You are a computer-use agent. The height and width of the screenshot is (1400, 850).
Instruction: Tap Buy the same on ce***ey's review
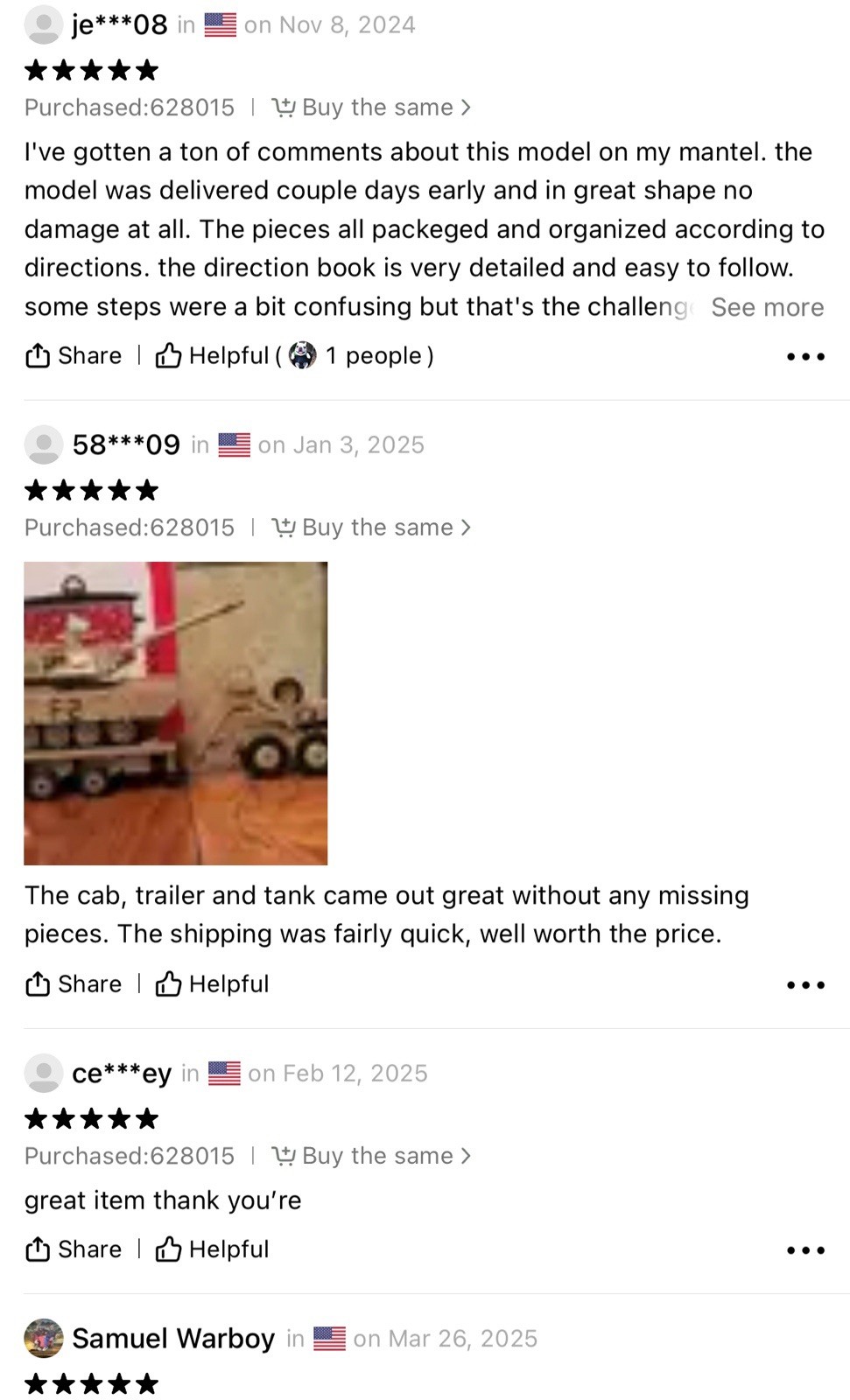coord(372,1156)
